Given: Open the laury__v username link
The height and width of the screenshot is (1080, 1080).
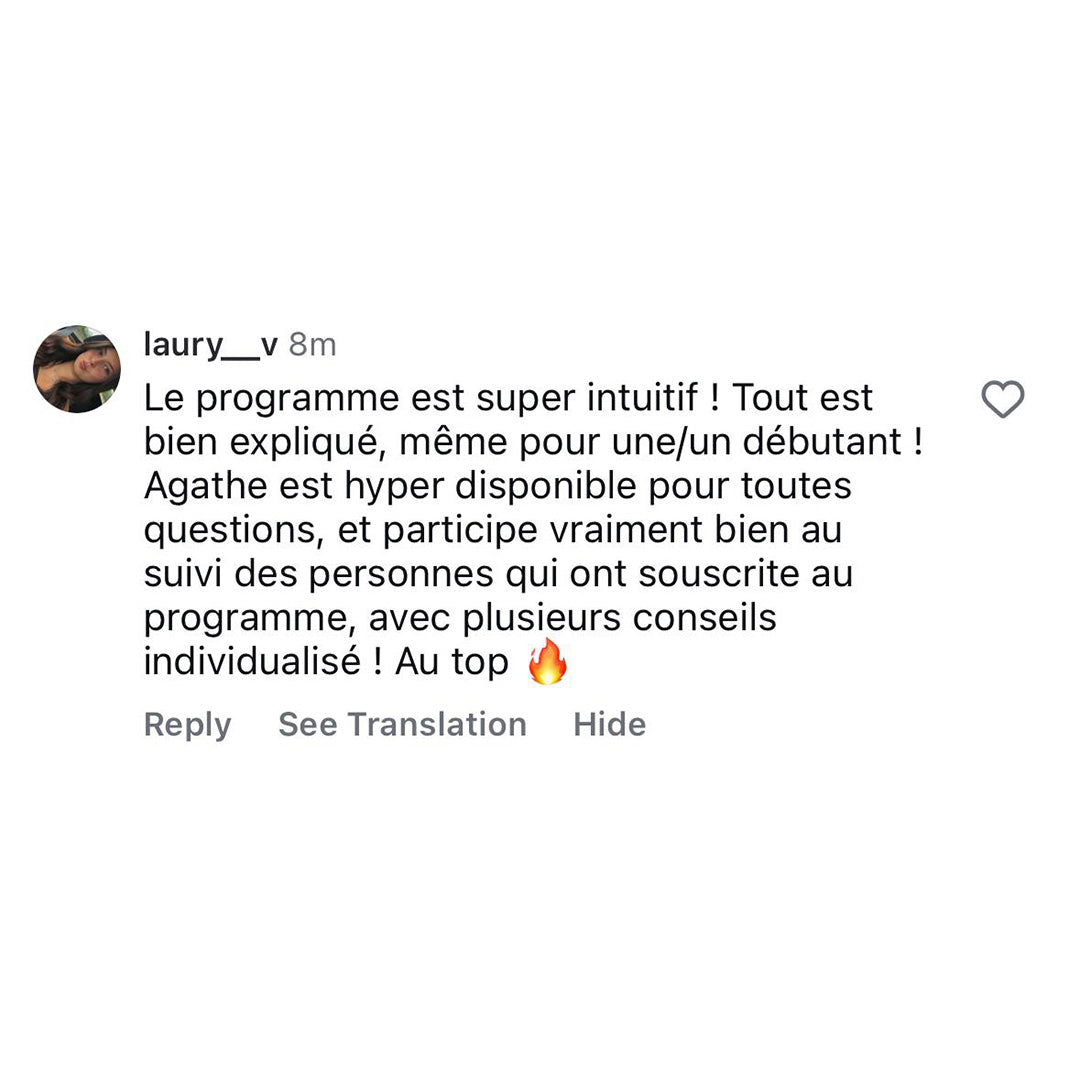Looking at the screenshot, I should (x=210, y=345).
